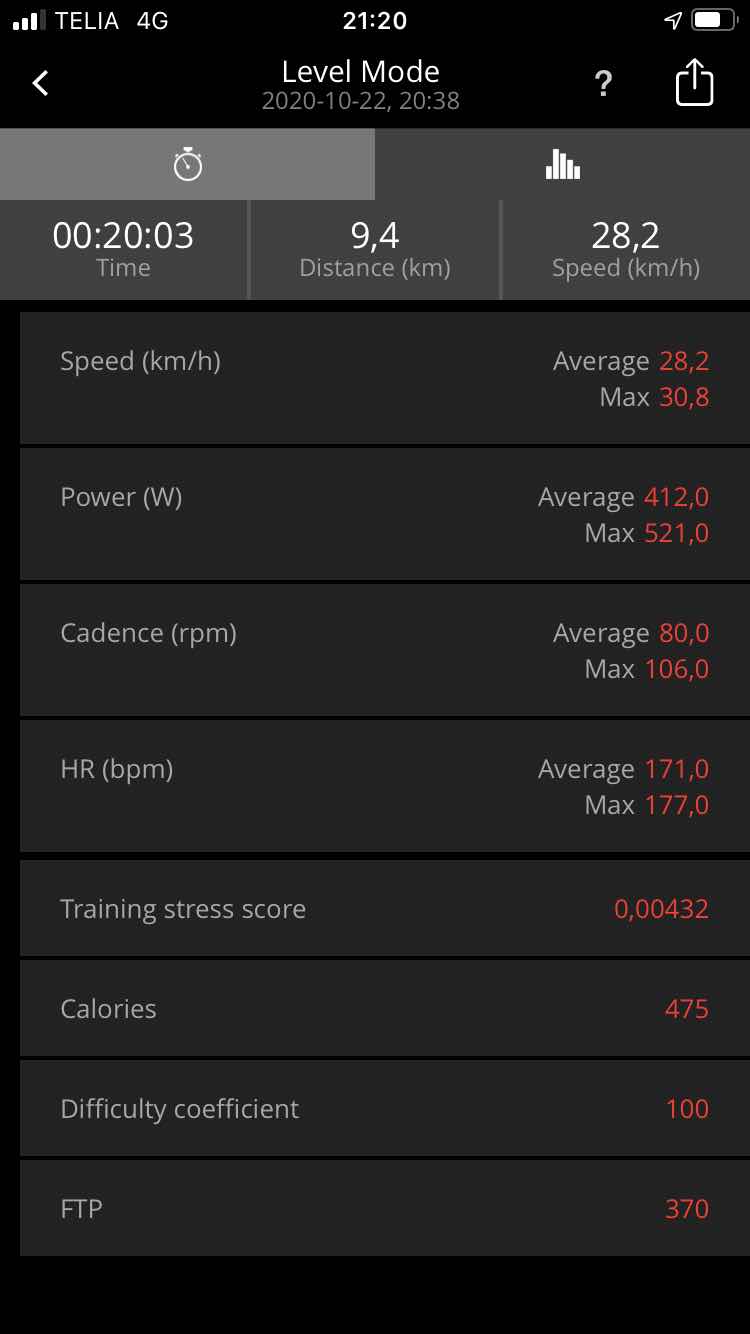
Task: Select the stopwatch summary tab
Action: point(187,164)
